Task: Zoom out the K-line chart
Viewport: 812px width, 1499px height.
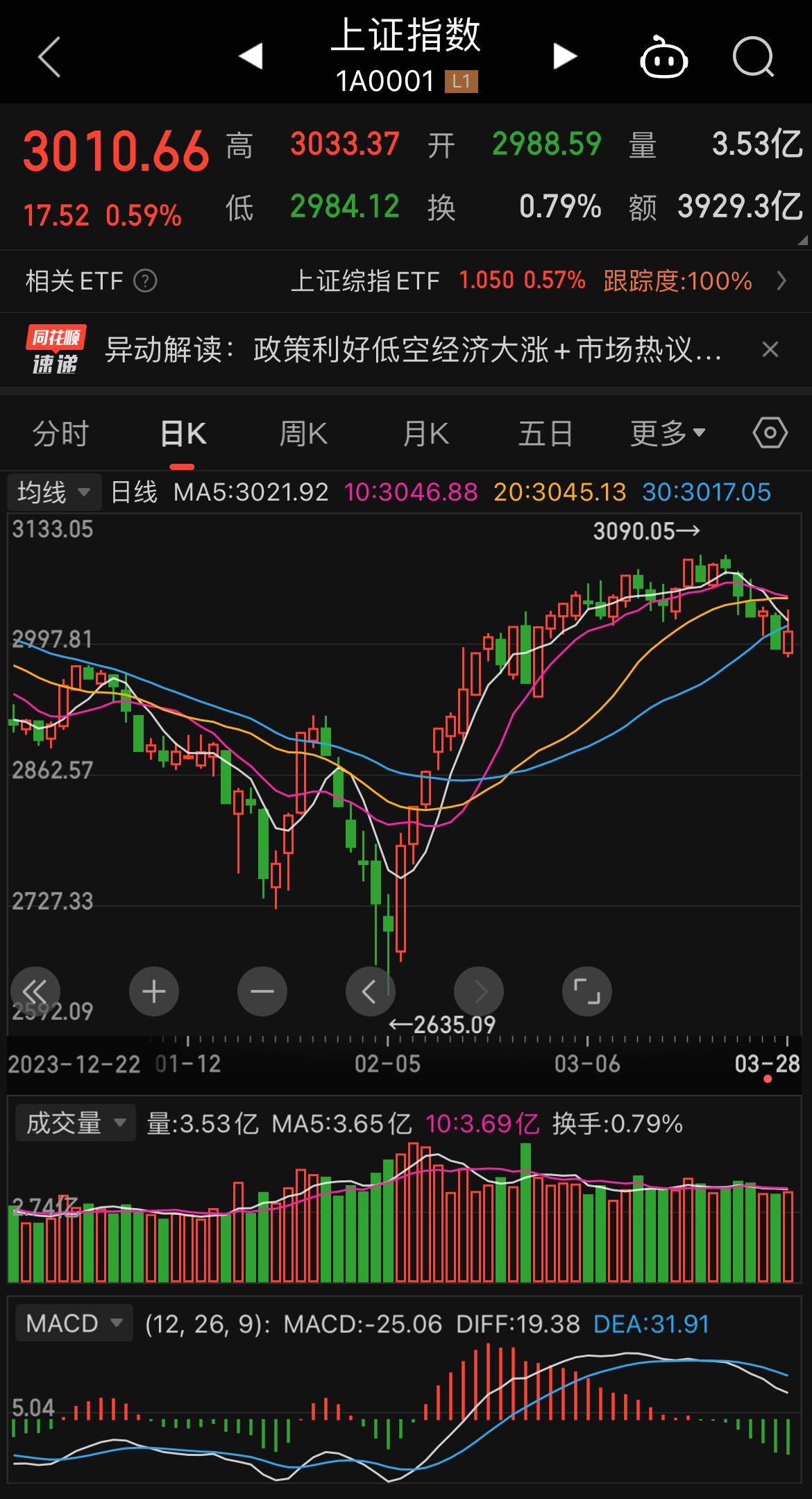Action: [262, 991]
